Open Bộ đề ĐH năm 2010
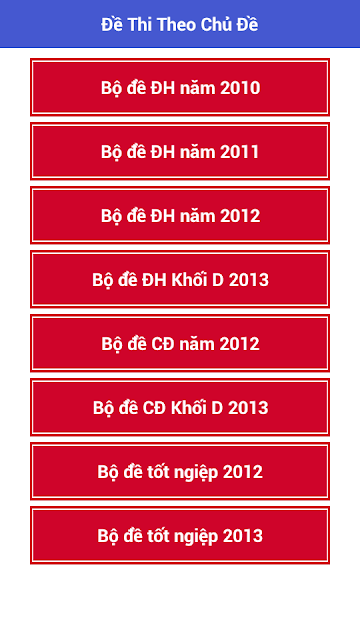The image size is (360, 640). pos(180,87)
